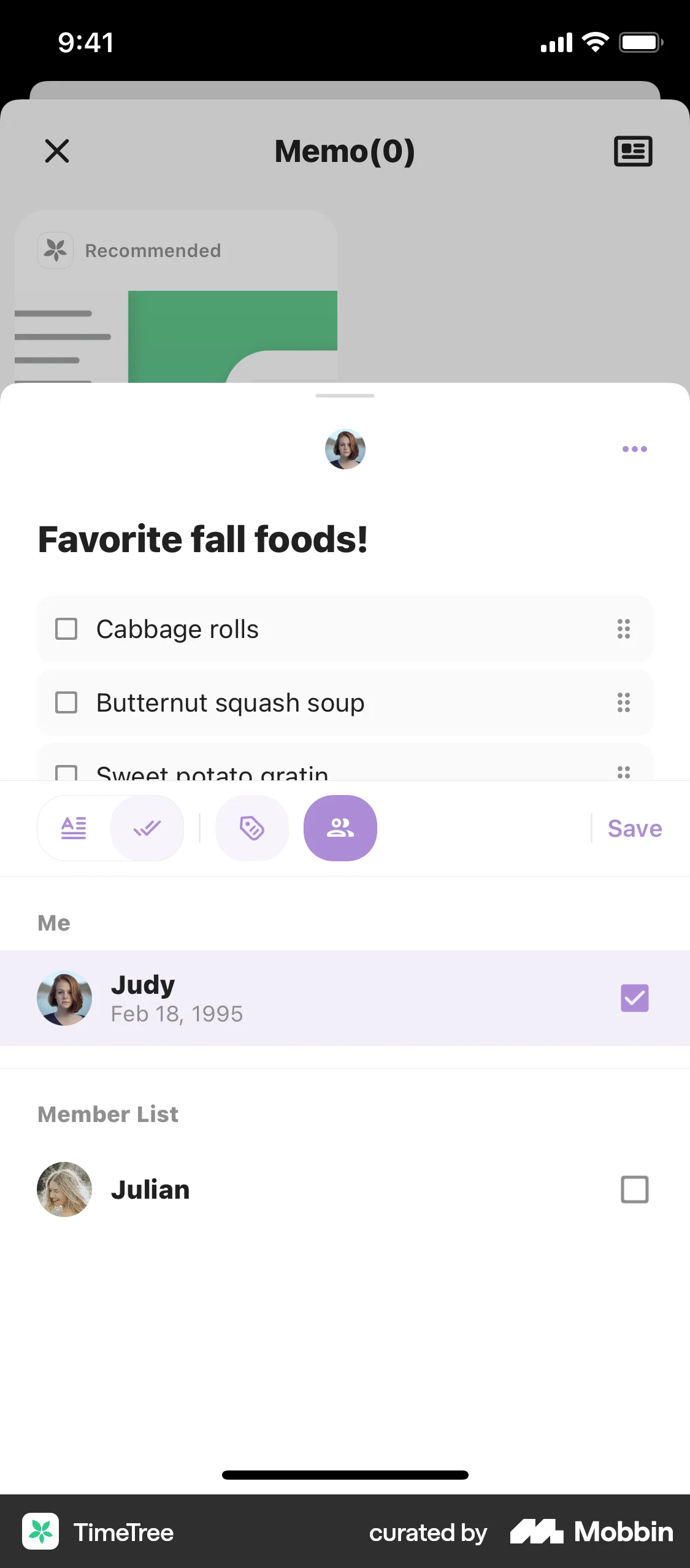Image resolution: width=690 pixels, height=1568 pixels.
Task: Select Julian as a member
Action: [634, 1189]
